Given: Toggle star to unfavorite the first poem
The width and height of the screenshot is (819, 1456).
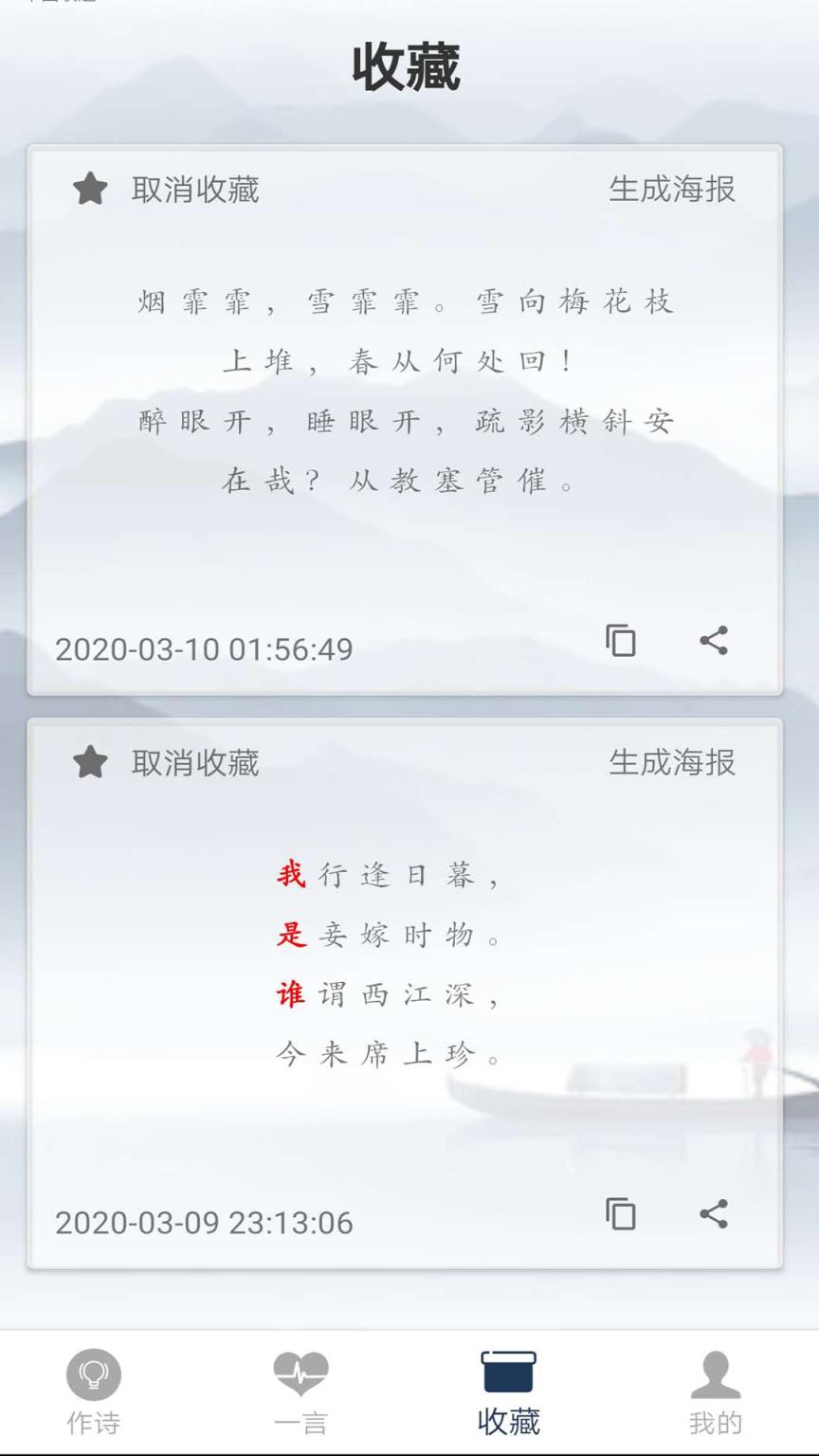Looking at the screenshot, I should pyautogui.click(x=89, y=190).
